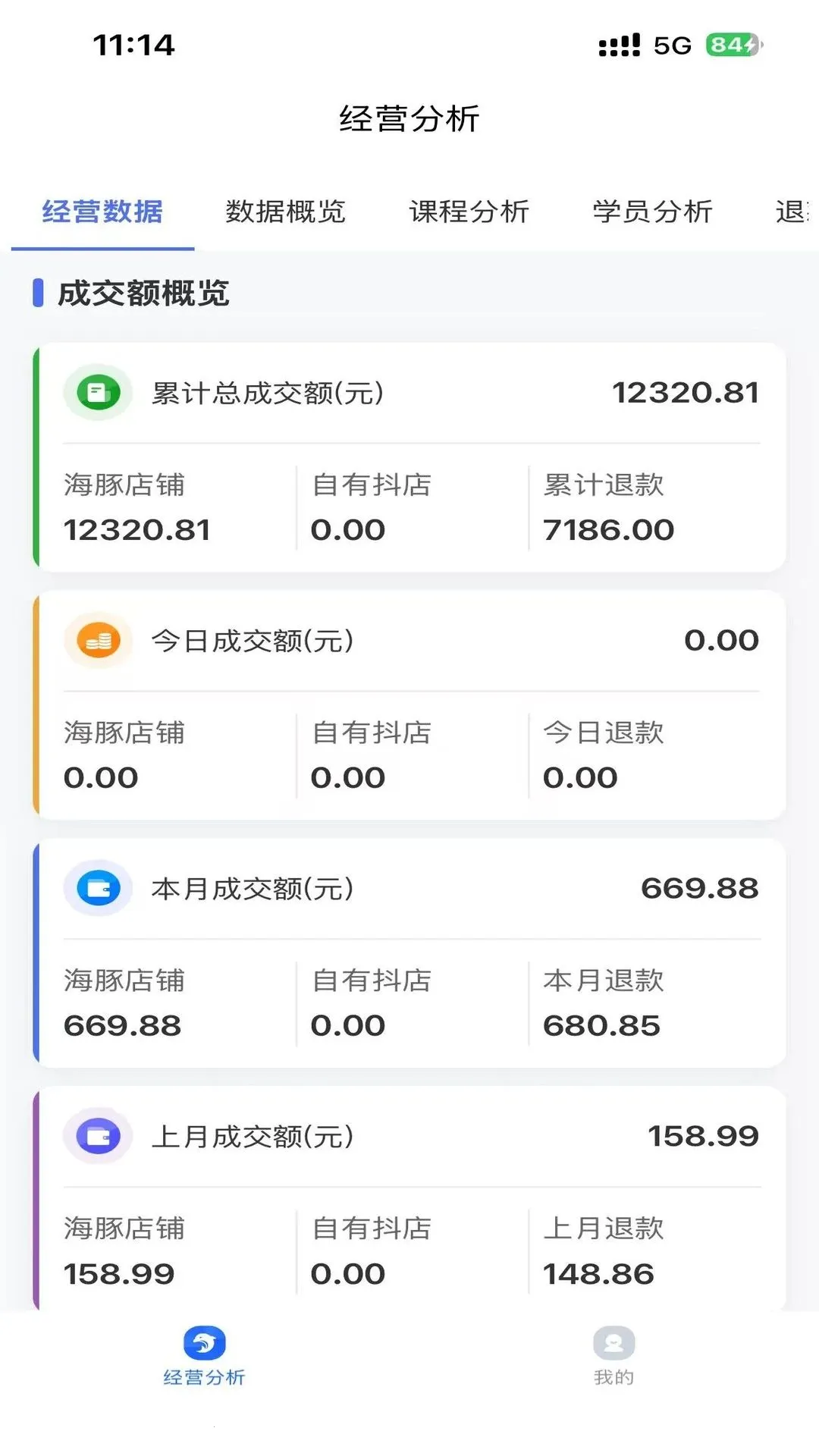
Task: Select the 学员分析 tab
Action: (652, 212)
